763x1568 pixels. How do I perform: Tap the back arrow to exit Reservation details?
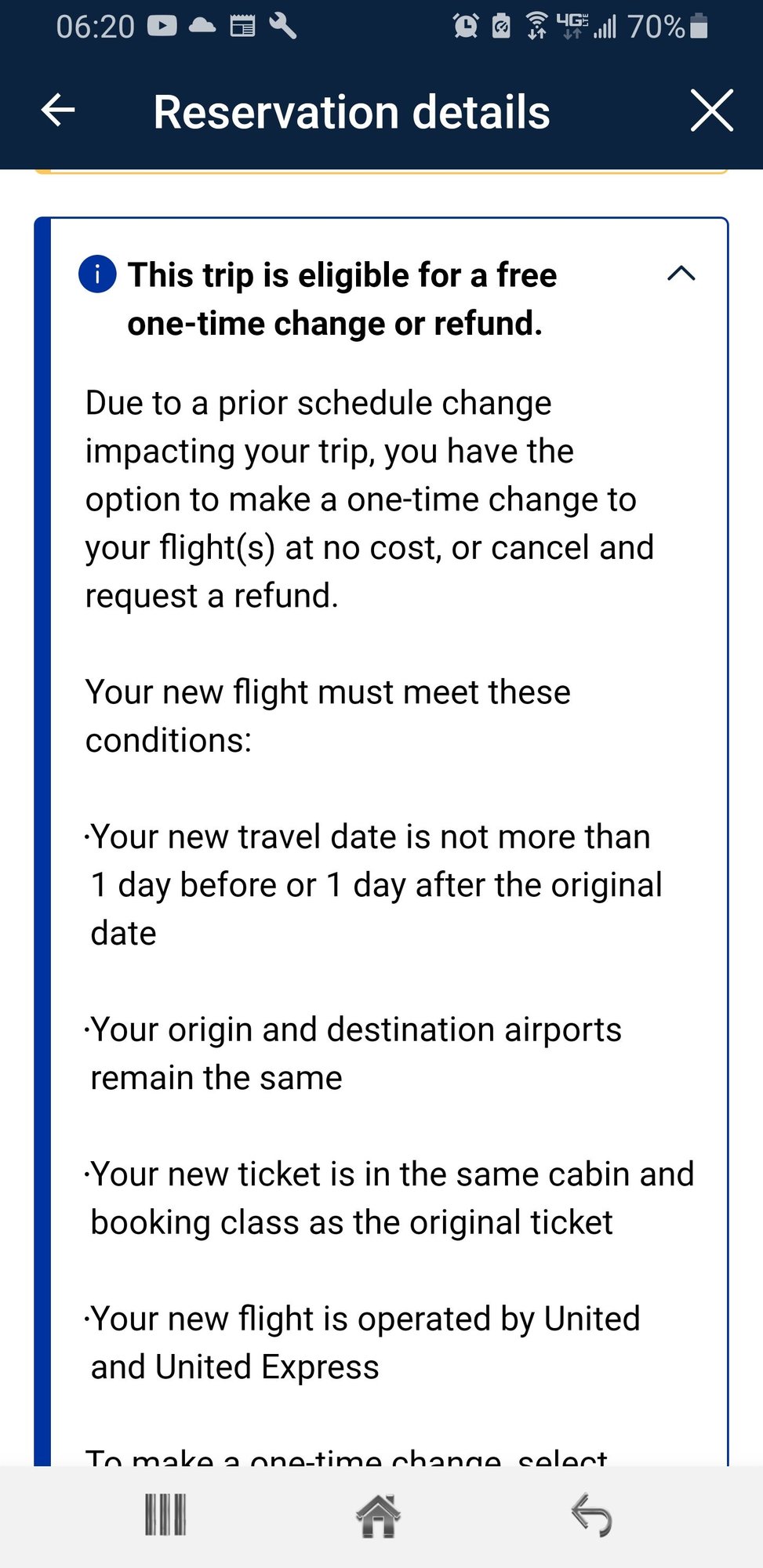(x=56, y=111)
